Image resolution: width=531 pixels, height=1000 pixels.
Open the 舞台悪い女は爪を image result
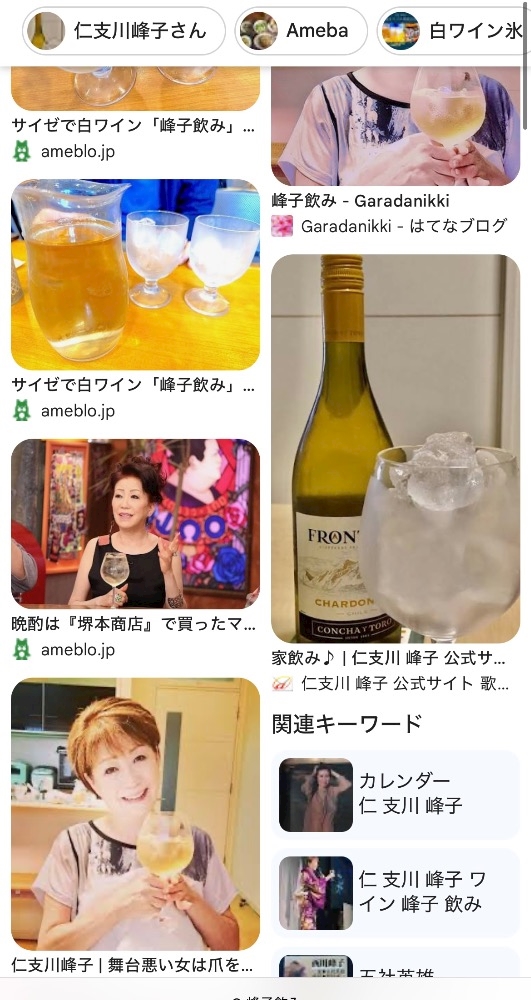(x=135, y=814)
